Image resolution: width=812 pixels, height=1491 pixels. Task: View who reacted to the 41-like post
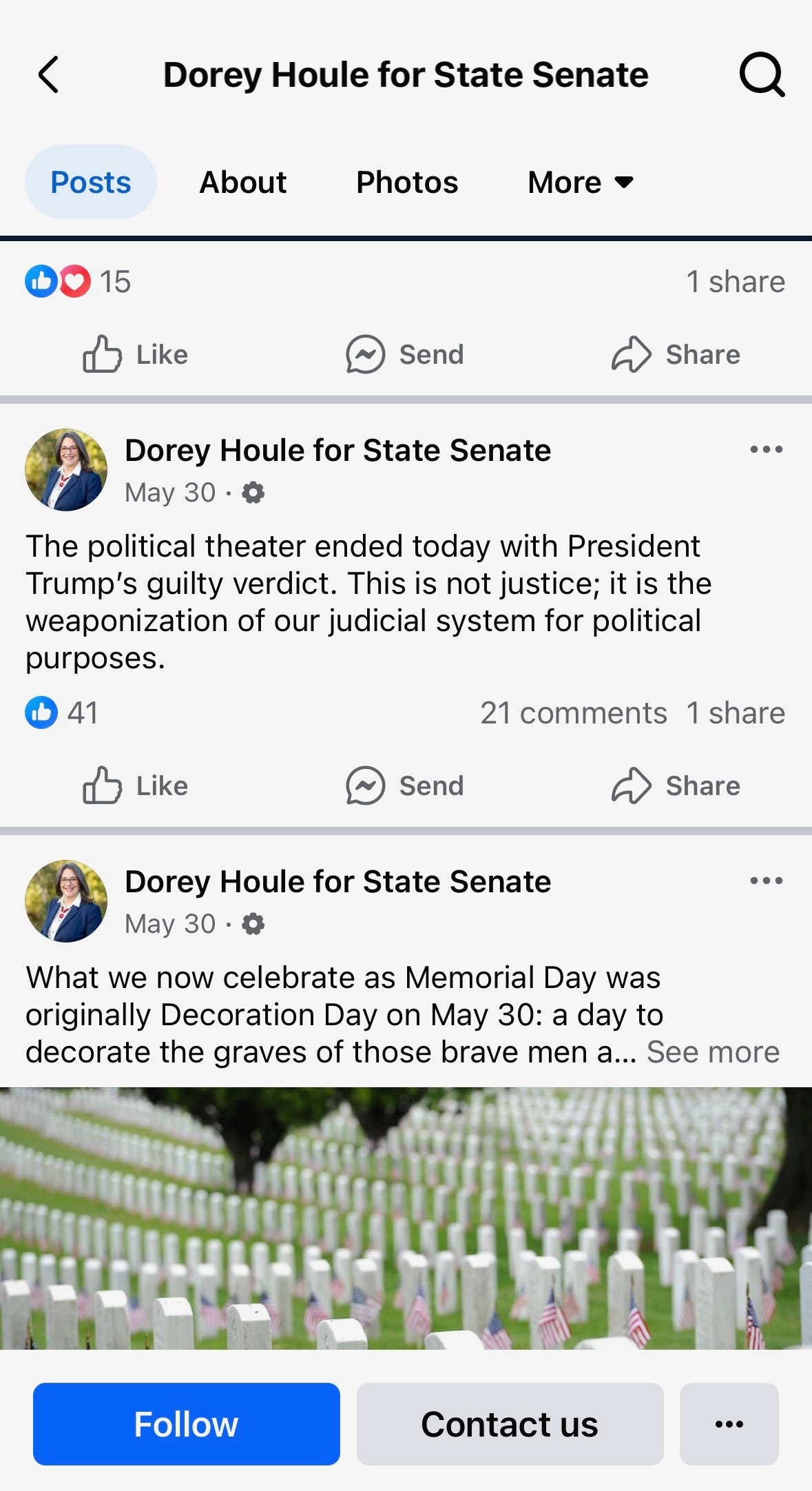pos(62,713)
